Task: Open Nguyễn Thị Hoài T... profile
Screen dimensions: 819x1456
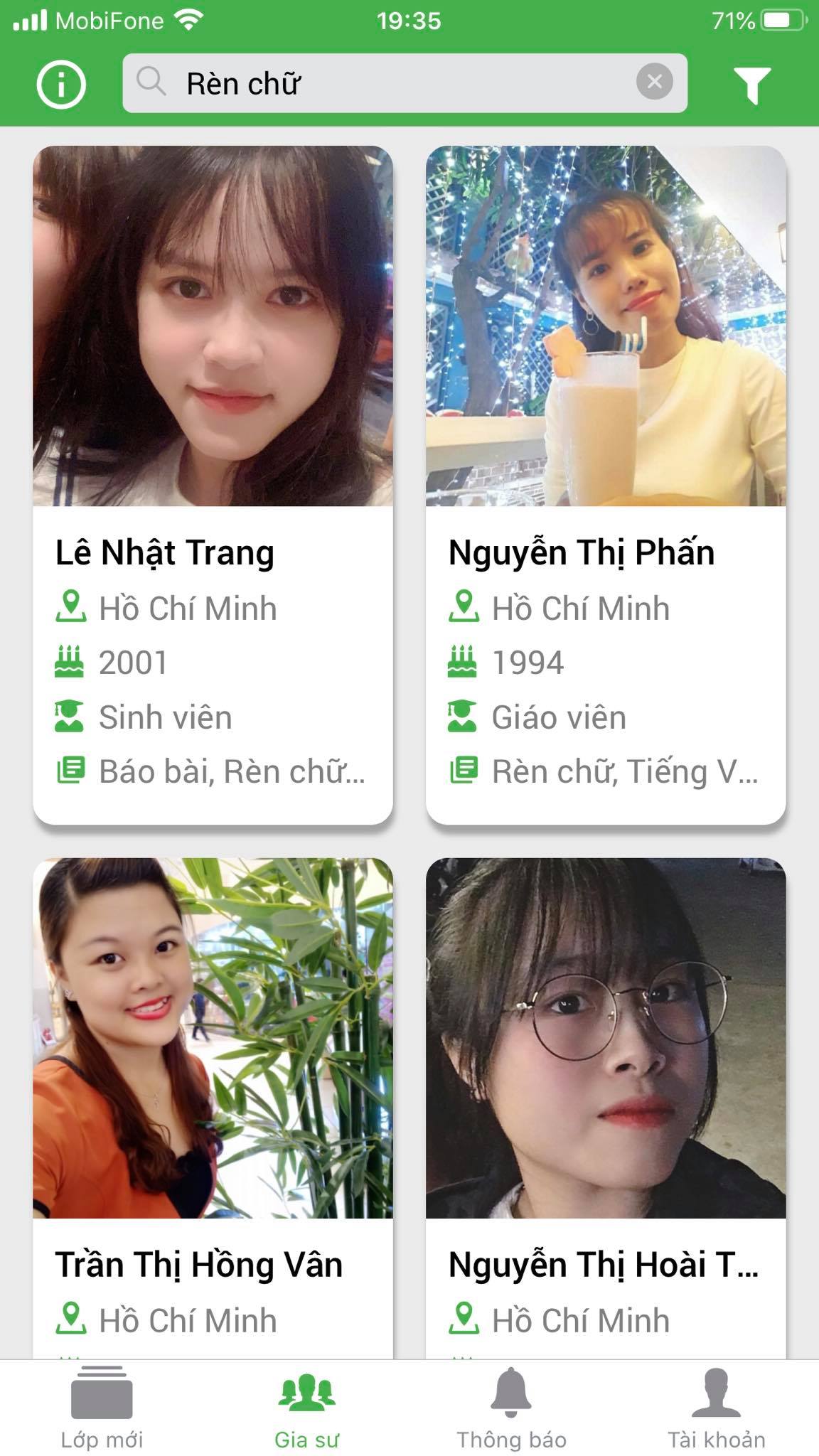Action: (606, 1109)
